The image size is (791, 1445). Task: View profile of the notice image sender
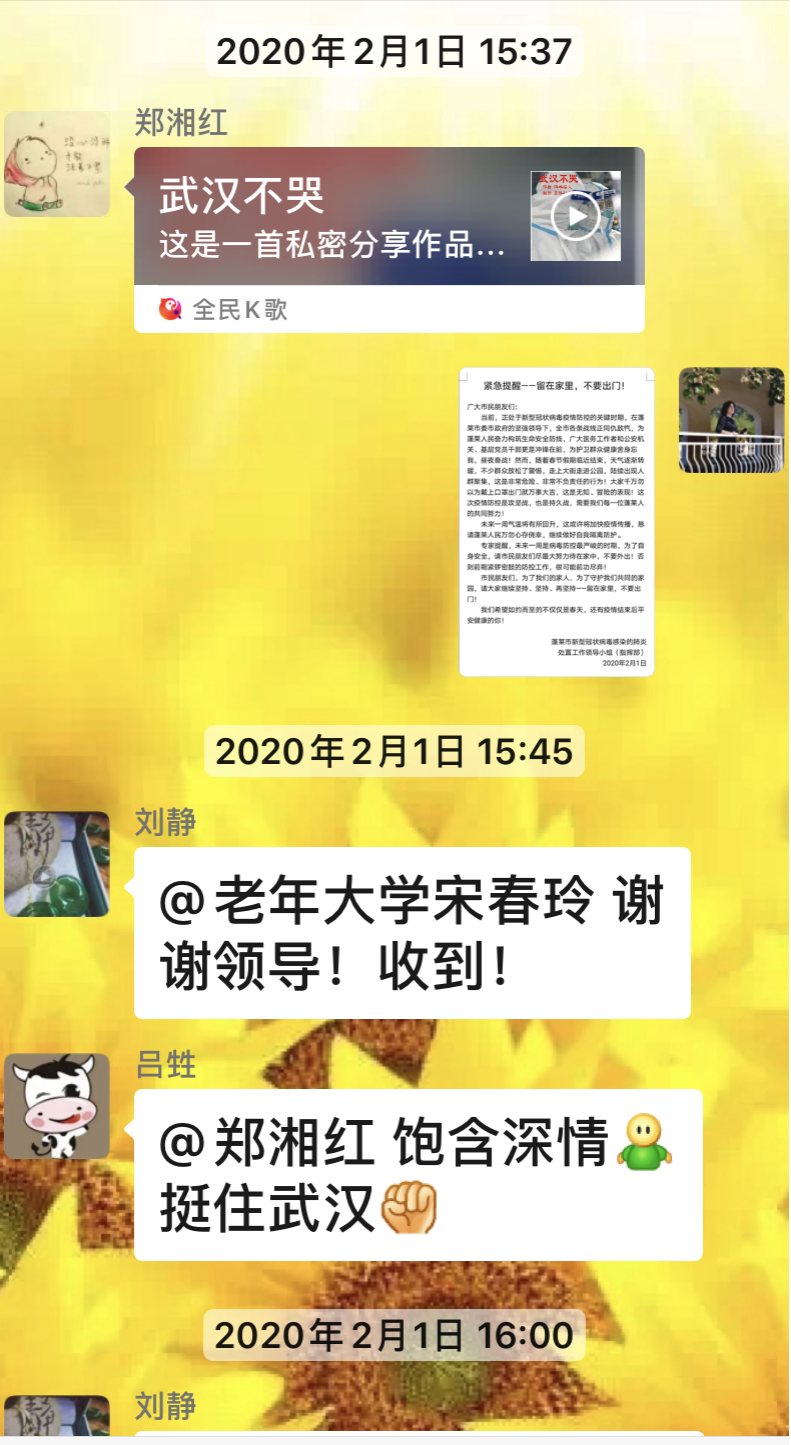(x=731, y=420)
